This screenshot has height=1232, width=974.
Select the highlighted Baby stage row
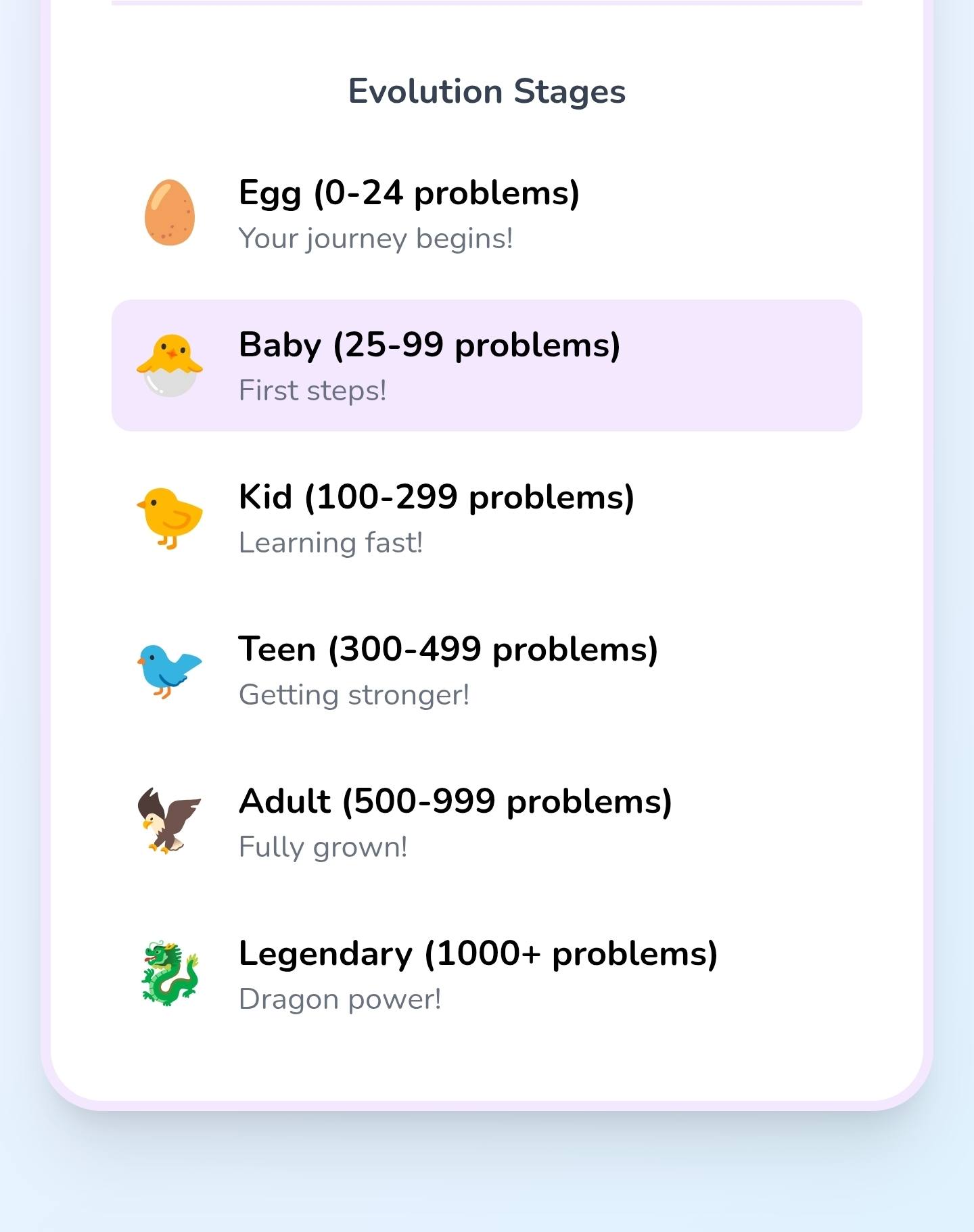(487, 363)
